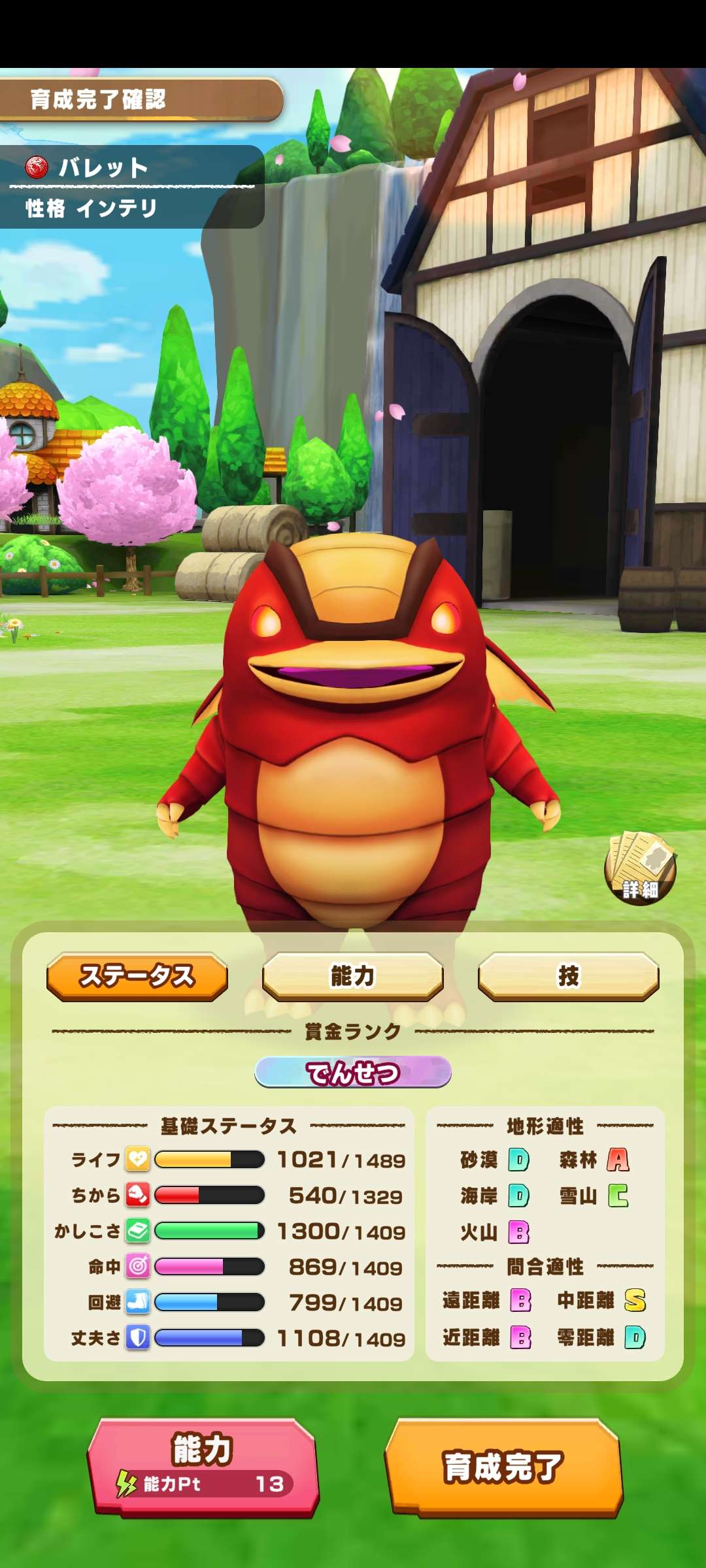The image size is (706, 1568).
Task: Switch to the 能力 tab
Action: (353, 976)
